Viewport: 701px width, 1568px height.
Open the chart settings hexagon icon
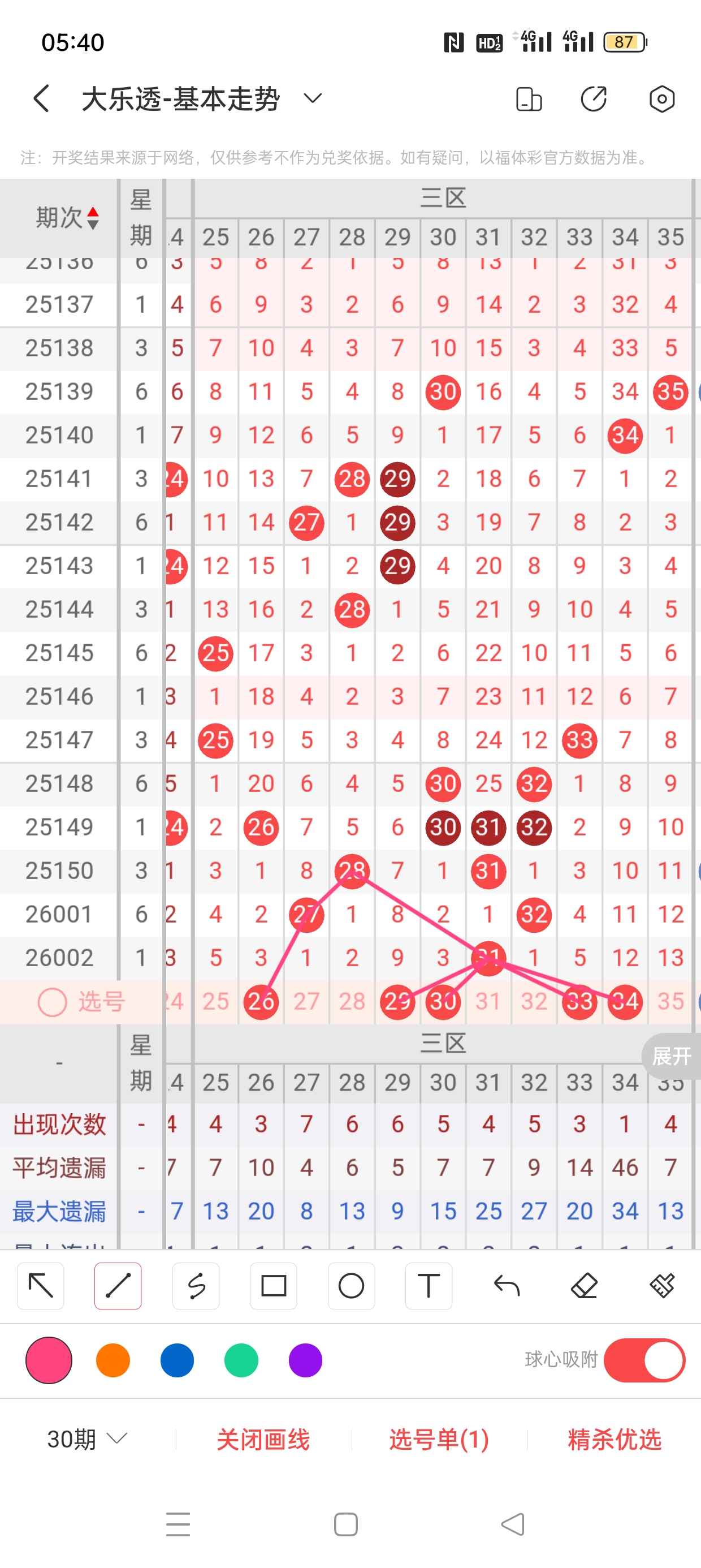pyautogui.click(x=661, y=98)
